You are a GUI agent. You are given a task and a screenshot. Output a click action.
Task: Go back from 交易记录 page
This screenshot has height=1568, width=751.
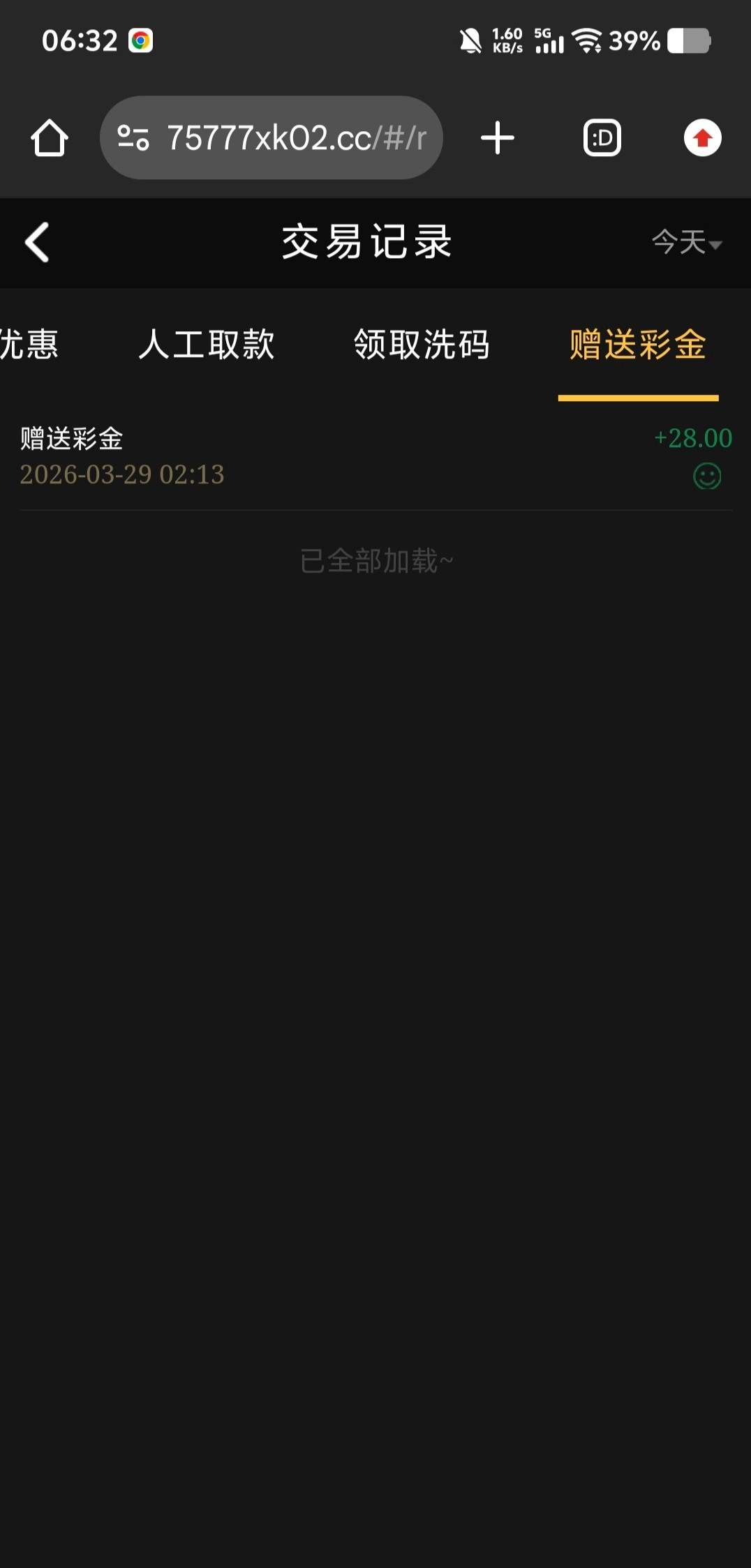pyautogui.click(x=37, y=243)
